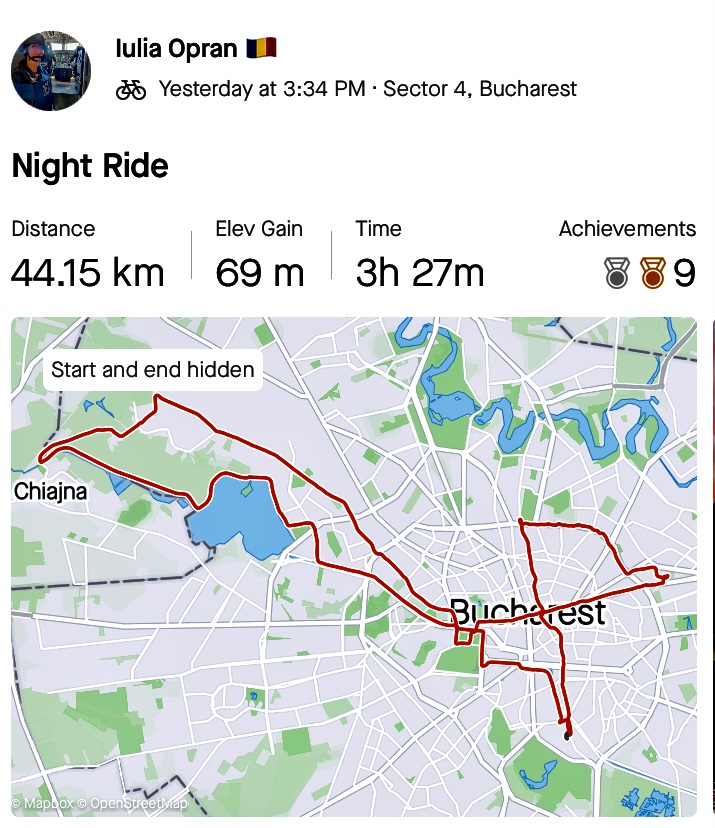
Task: View Iulia Opran's athlete profile
Action: (x=177, y=48)
